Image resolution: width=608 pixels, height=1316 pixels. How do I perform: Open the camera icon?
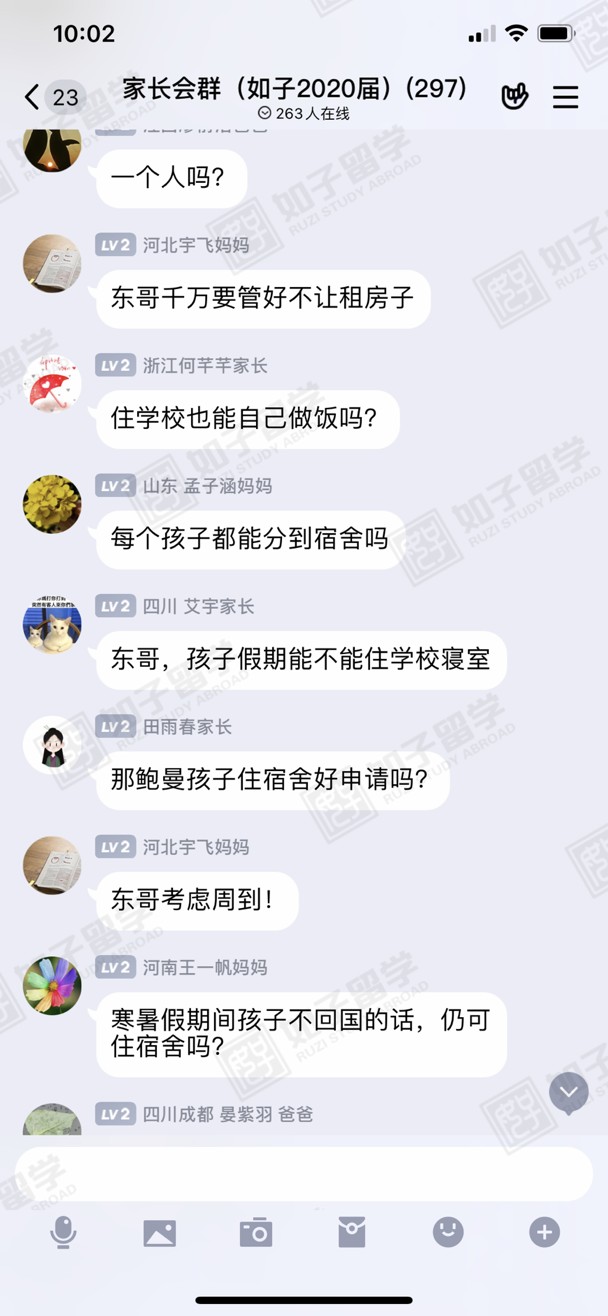[256, 1232]
